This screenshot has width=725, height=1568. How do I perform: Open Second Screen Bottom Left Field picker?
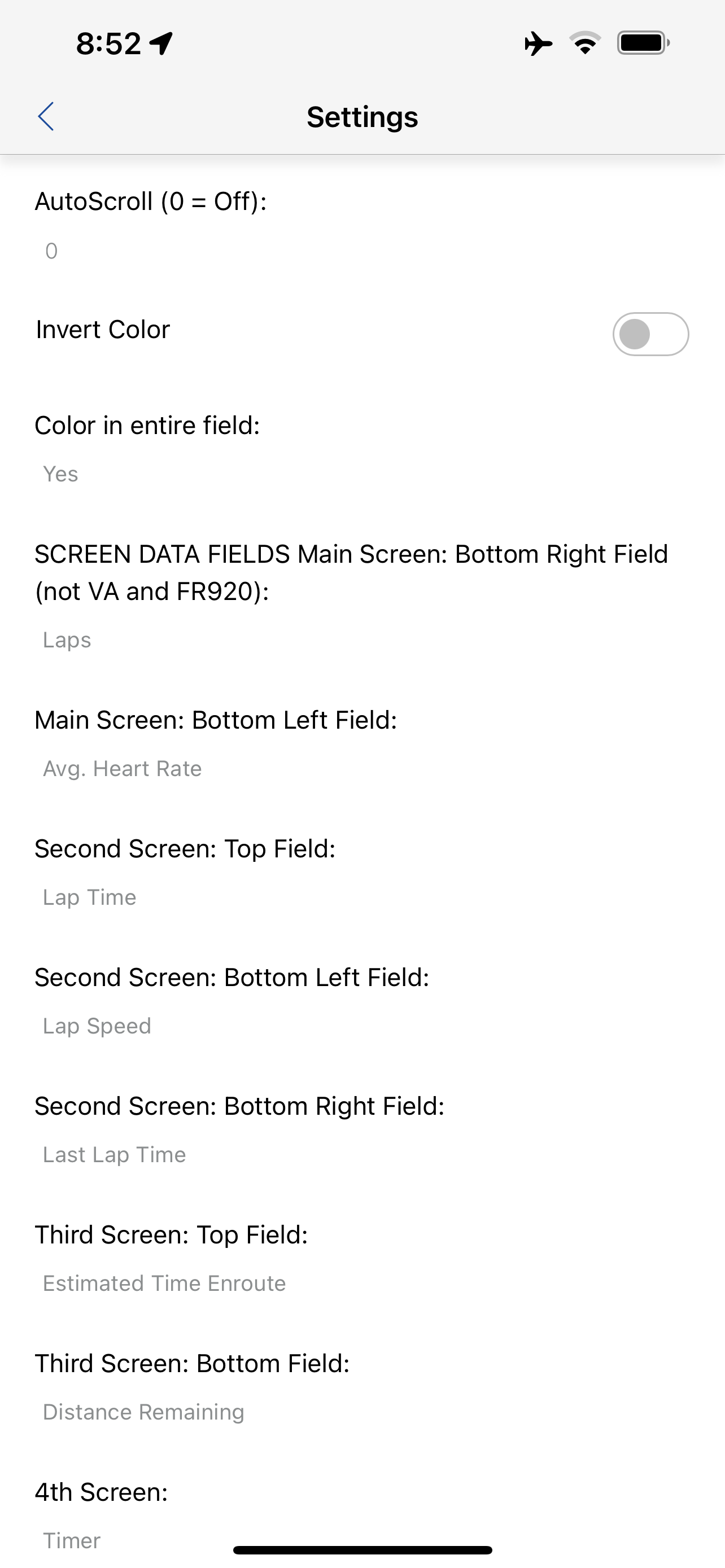pos(97,1026)
